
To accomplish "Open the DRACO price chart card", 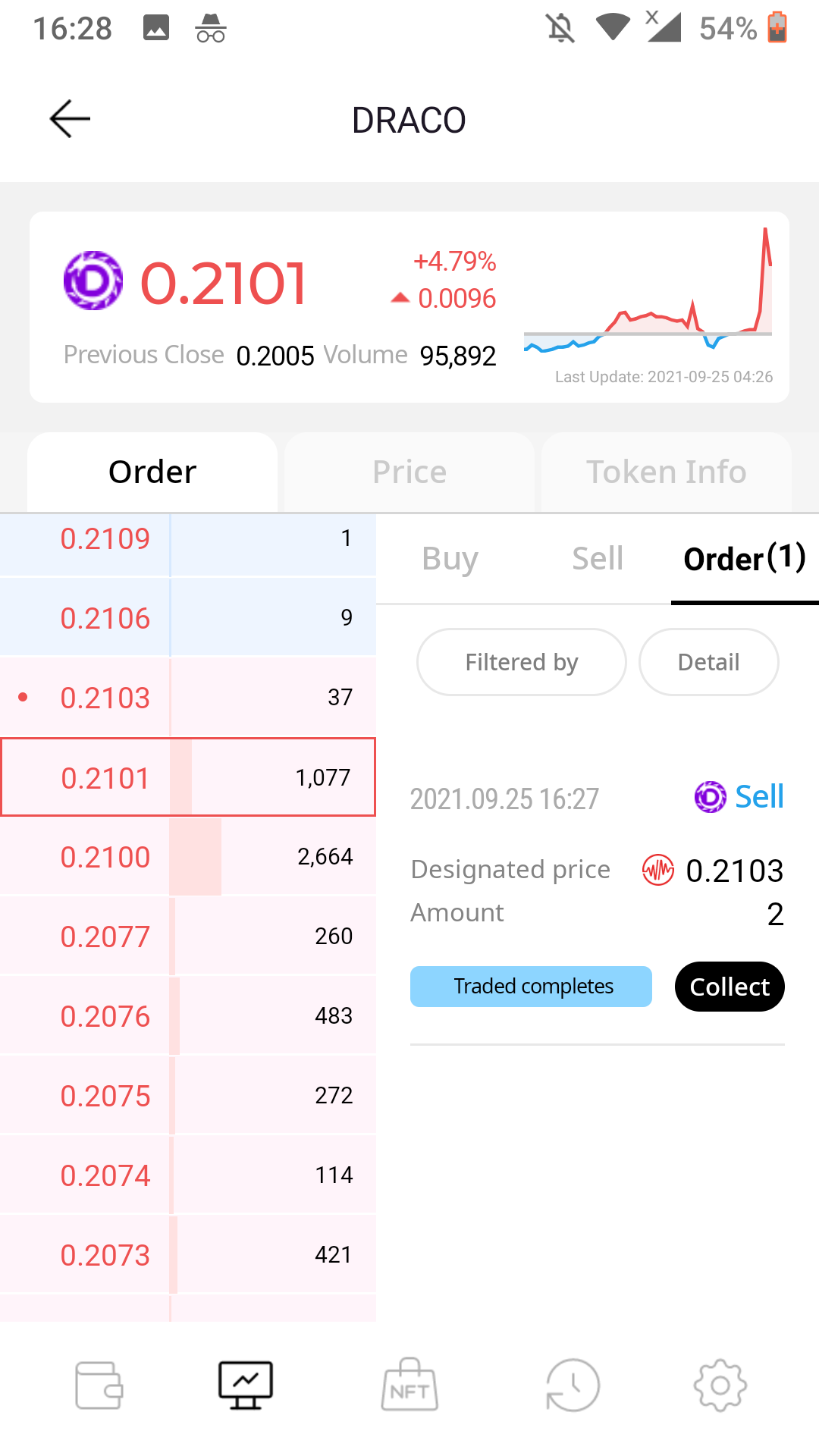I will point(409,307).
